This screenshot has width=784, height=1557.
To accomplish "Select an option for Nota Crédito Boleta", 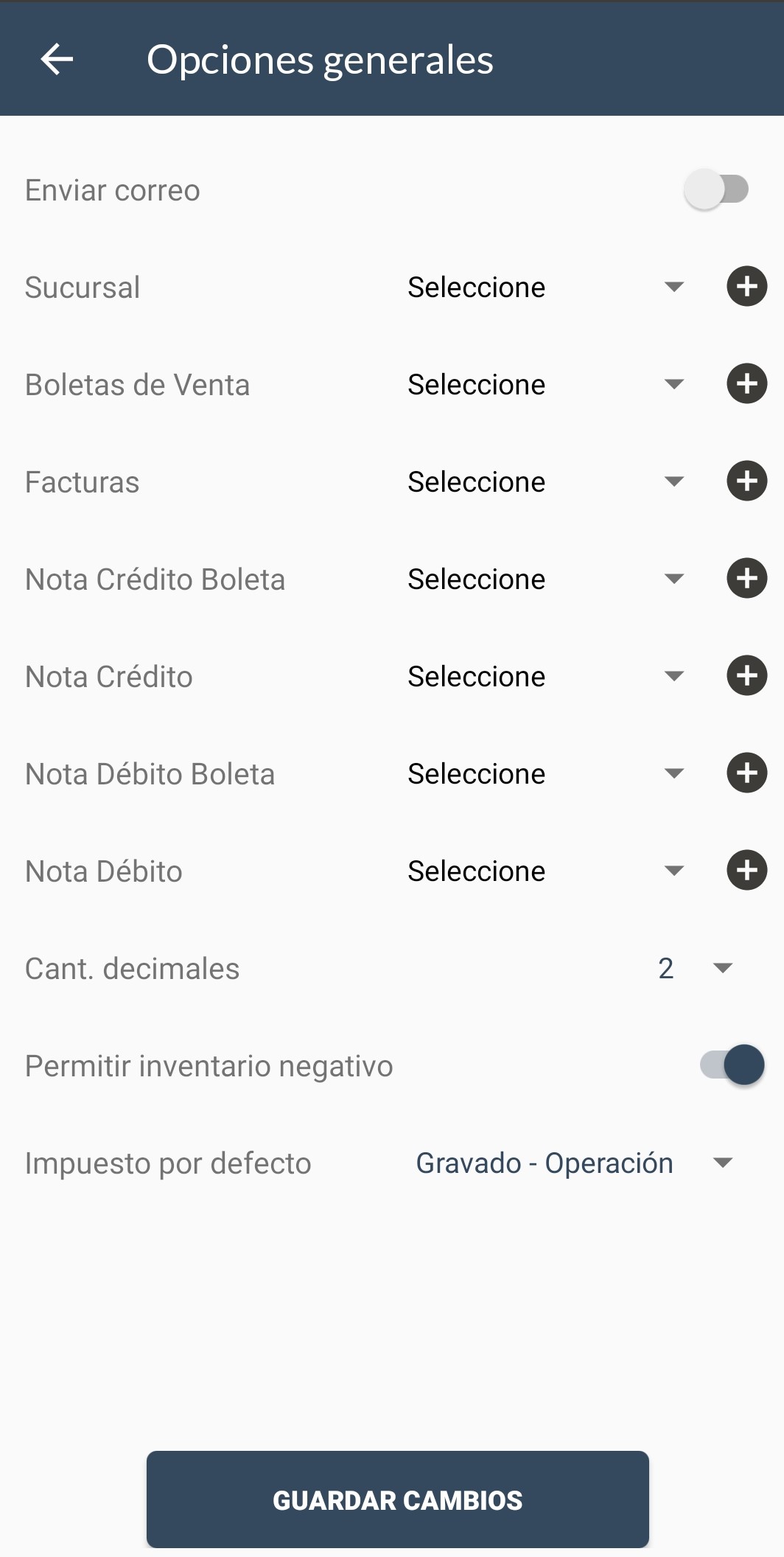I will [x=546, y=579].
